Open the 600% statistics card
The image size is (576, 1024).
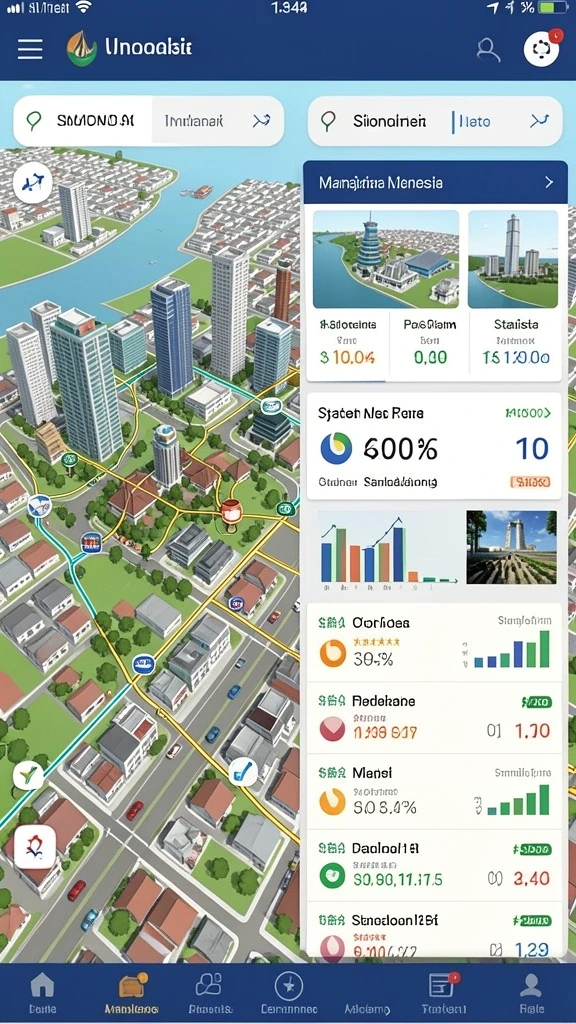[x=434, y=446]
